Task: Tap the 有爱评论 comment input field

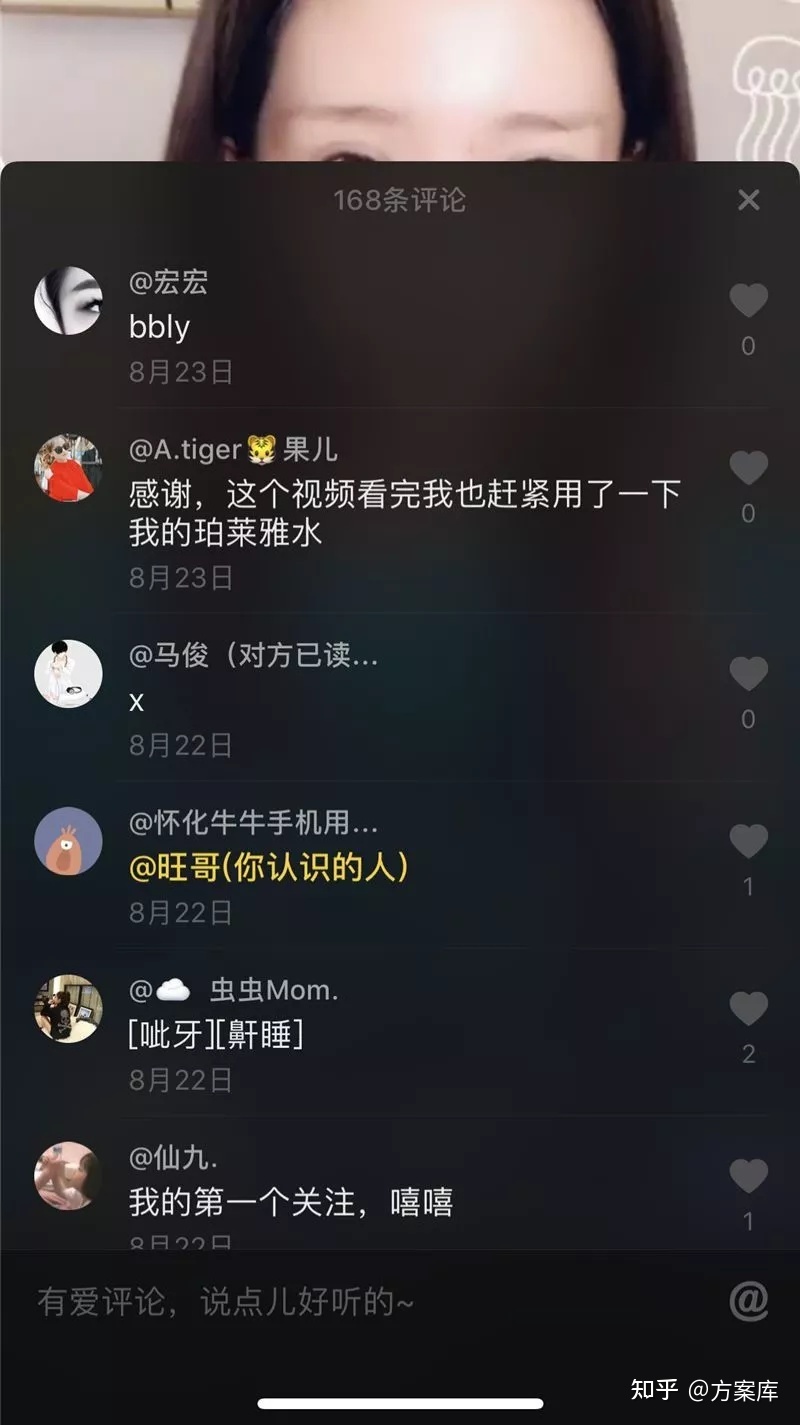Action: click(x=360, y=1302)
